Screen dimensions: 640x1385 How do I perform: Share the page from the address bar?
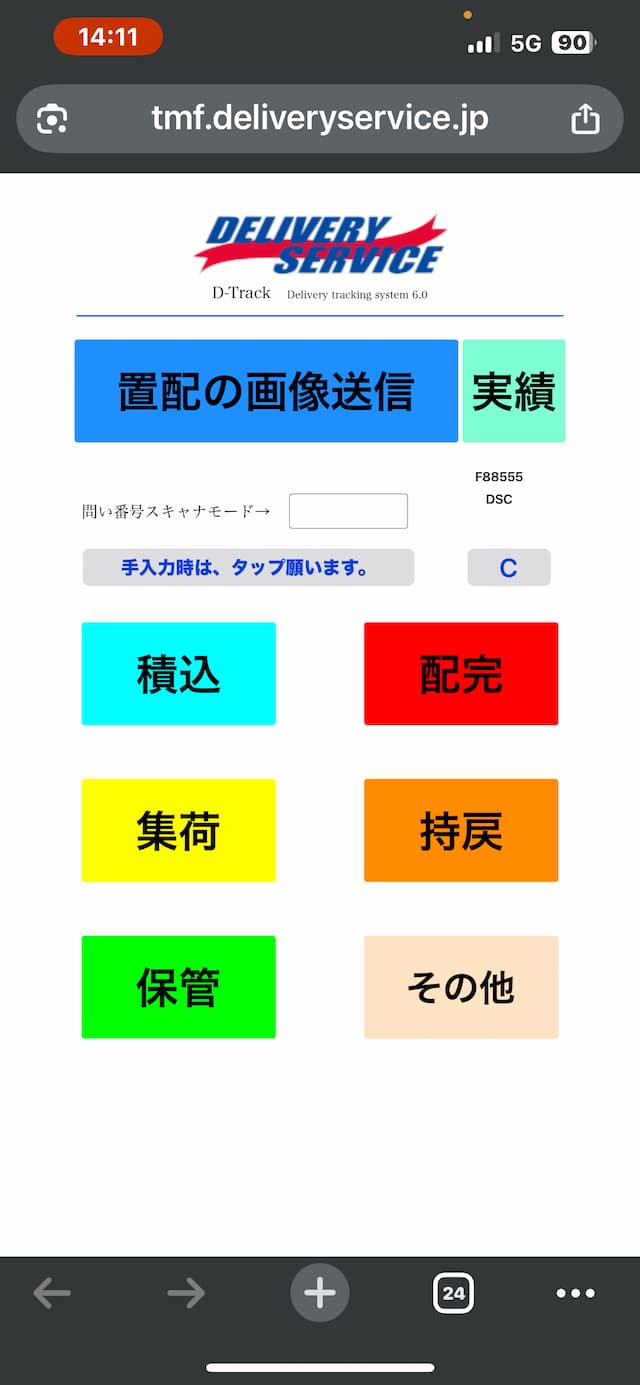tap(585, 118)
